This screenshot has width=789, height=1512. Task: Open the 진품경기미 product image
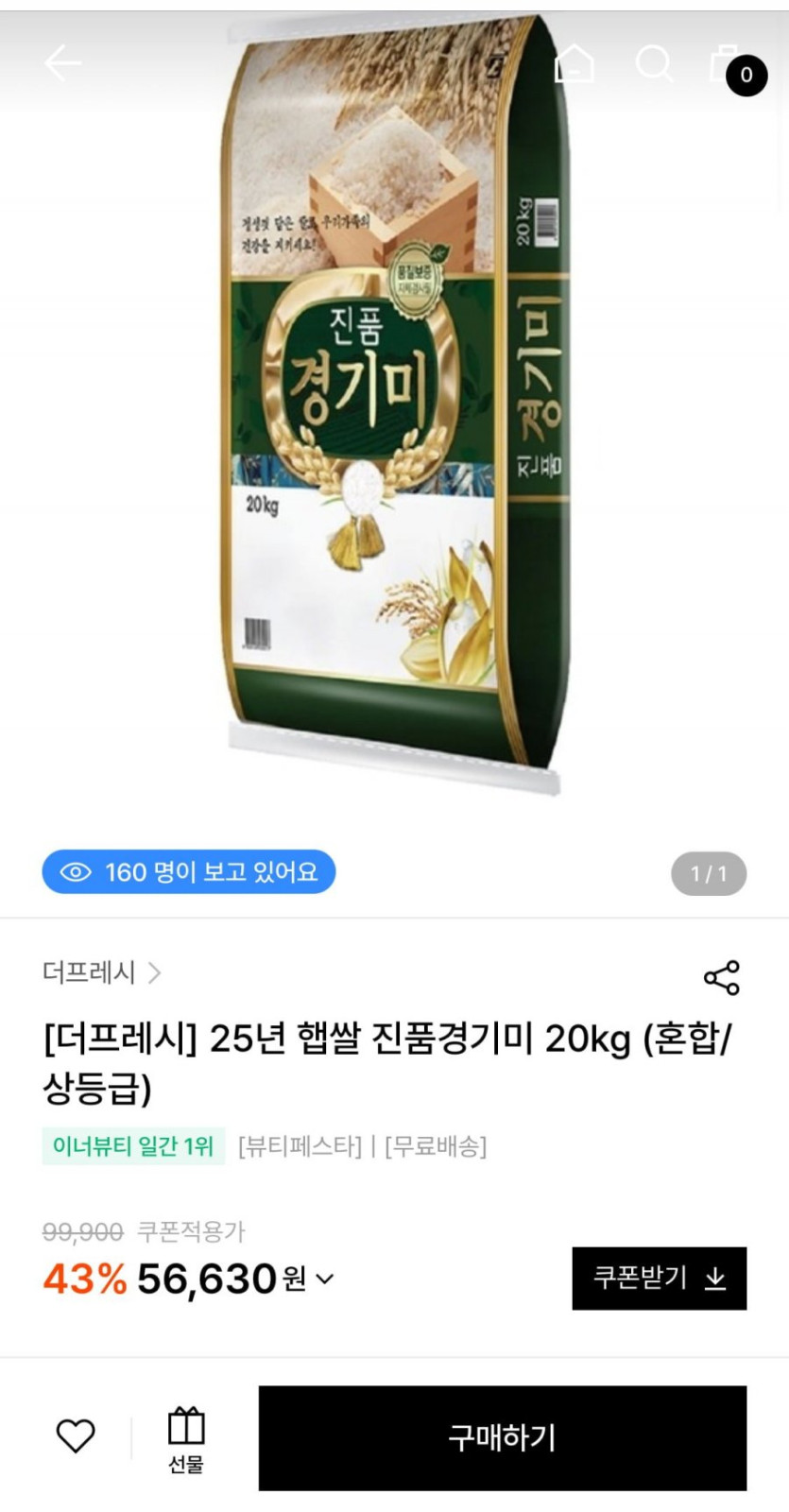point(397,406)
